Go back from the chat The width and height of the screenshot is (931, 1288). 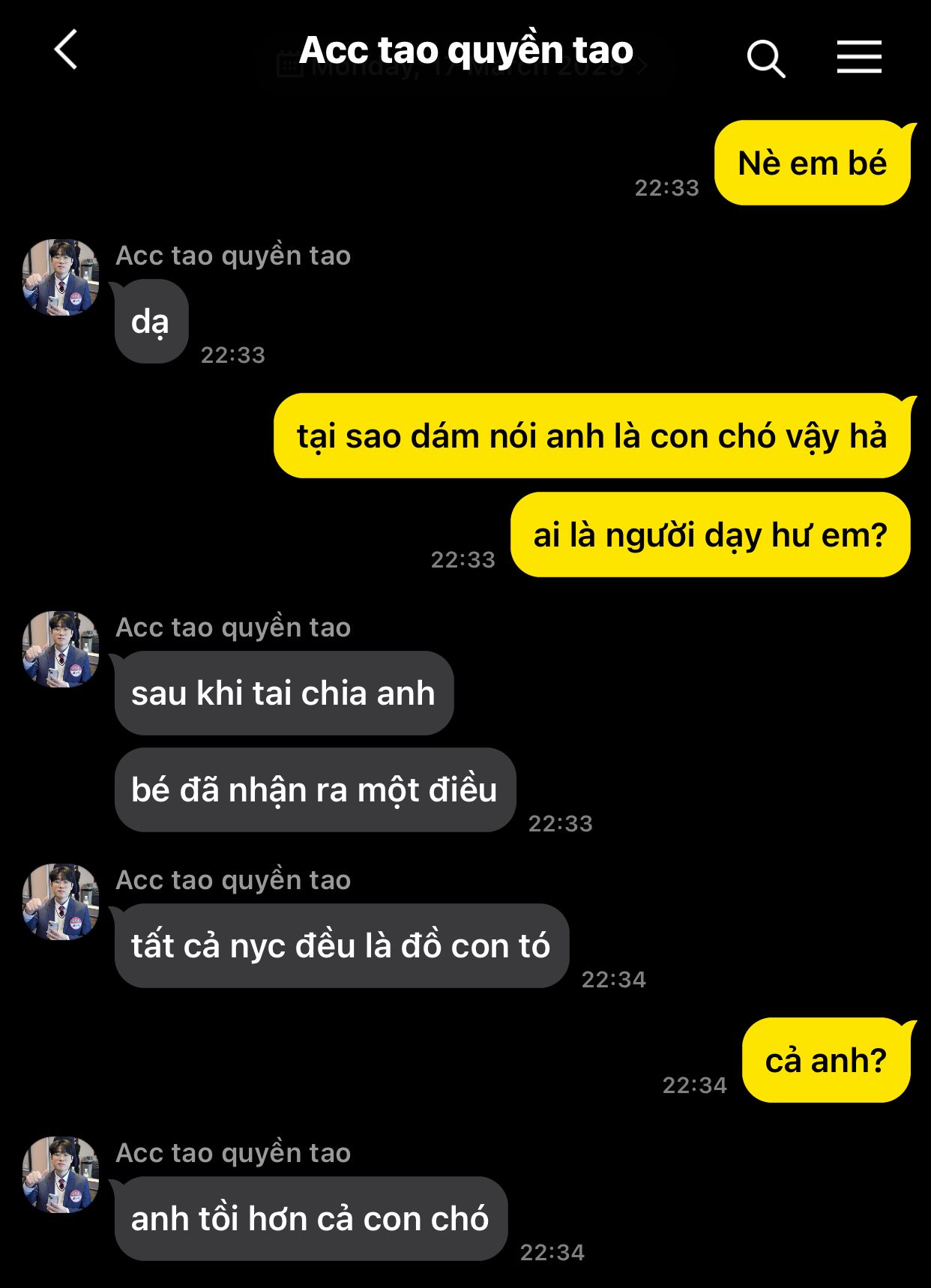66,50
